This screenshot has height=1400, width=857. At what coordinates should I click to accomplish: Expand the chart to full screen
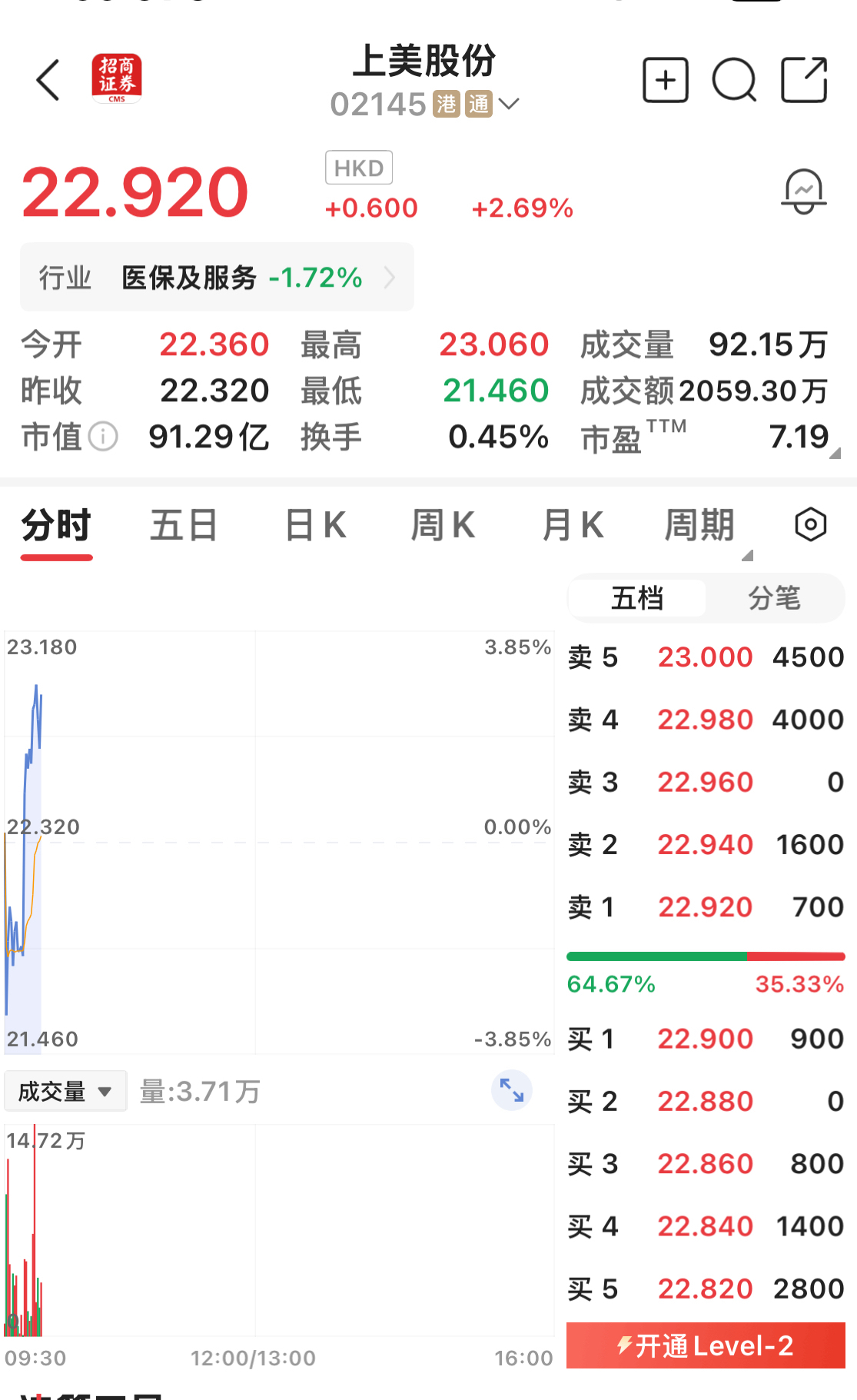[x=512, y=1091]
